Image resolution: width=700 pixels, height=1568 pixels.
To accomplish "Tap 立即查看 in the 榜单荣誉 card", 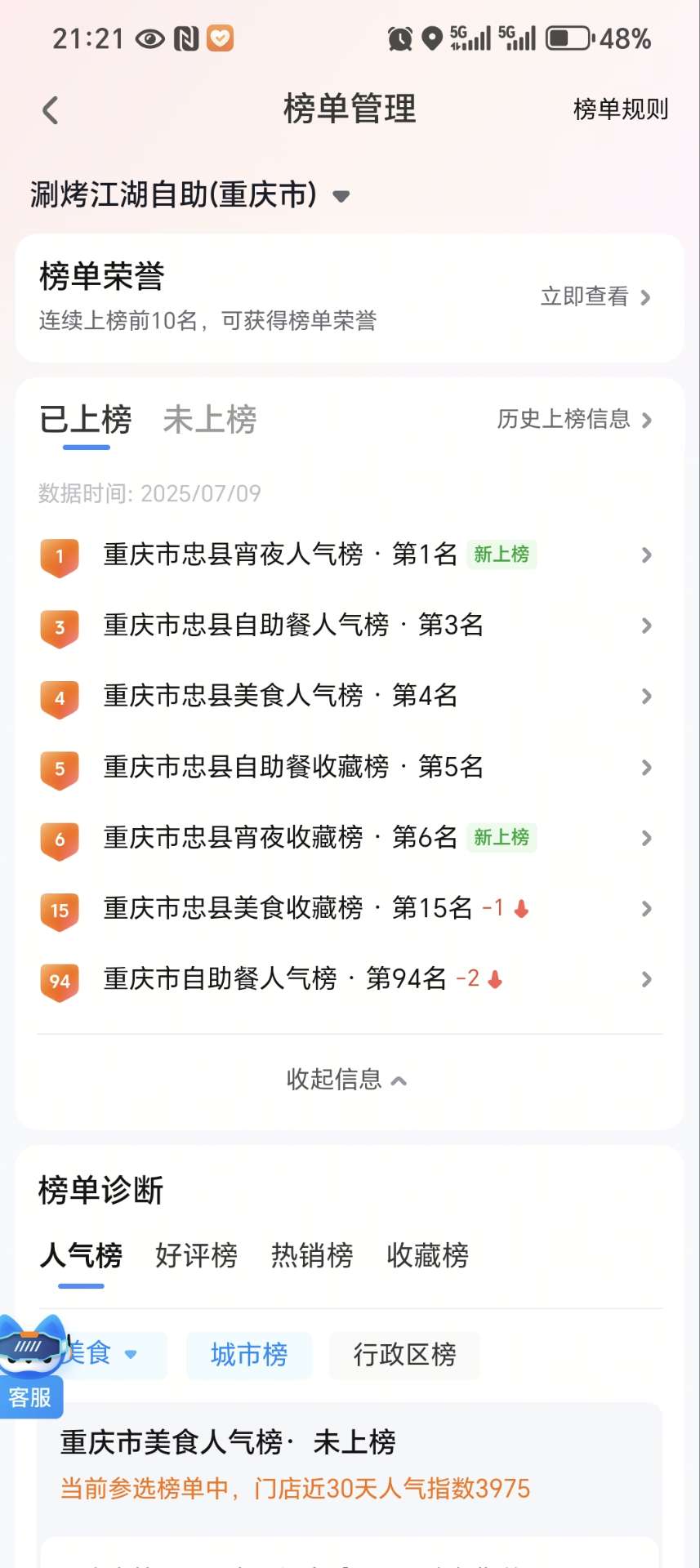I will [x=595, y=296].
